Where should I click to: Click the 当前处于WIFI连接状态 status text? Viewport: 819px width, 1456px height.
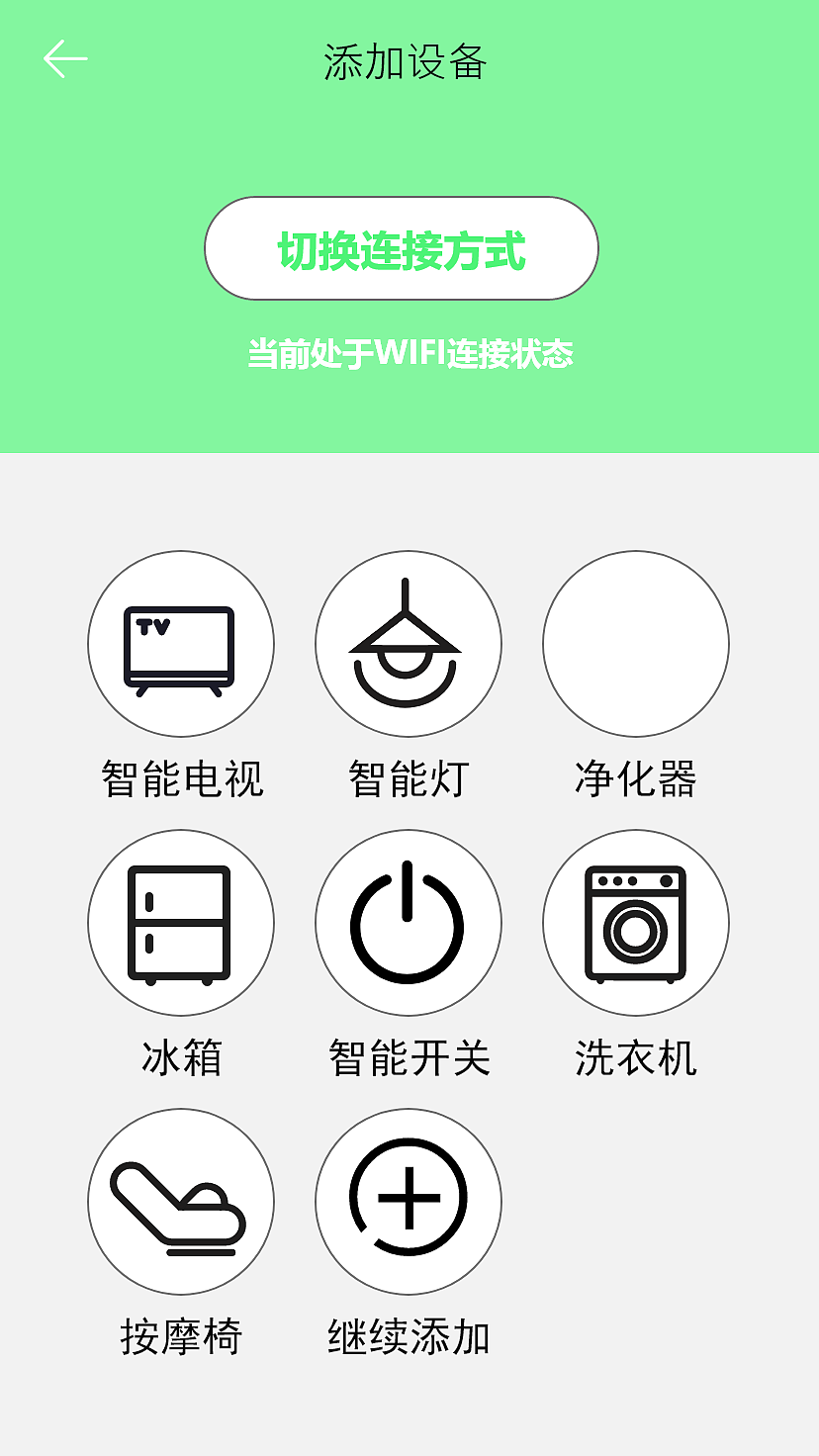click(411, 354)
